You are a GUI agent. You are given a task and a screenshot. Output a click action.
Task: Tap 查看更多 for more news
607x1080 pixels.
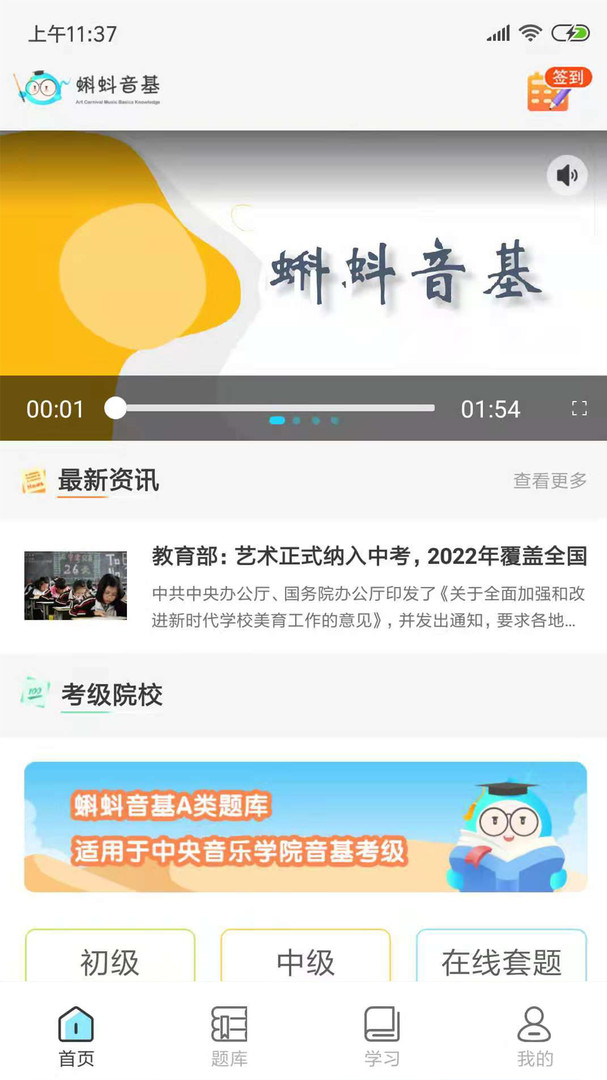click(x=550, y=481)
